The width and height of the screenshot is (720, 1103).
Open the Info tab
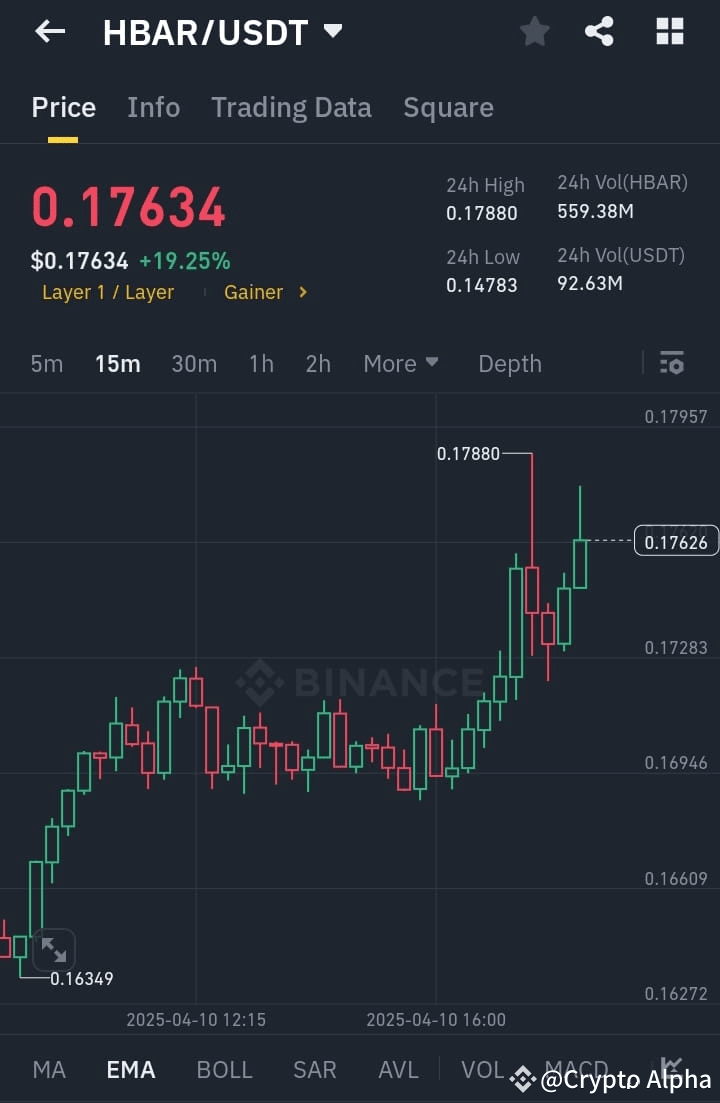coord(153,107)
